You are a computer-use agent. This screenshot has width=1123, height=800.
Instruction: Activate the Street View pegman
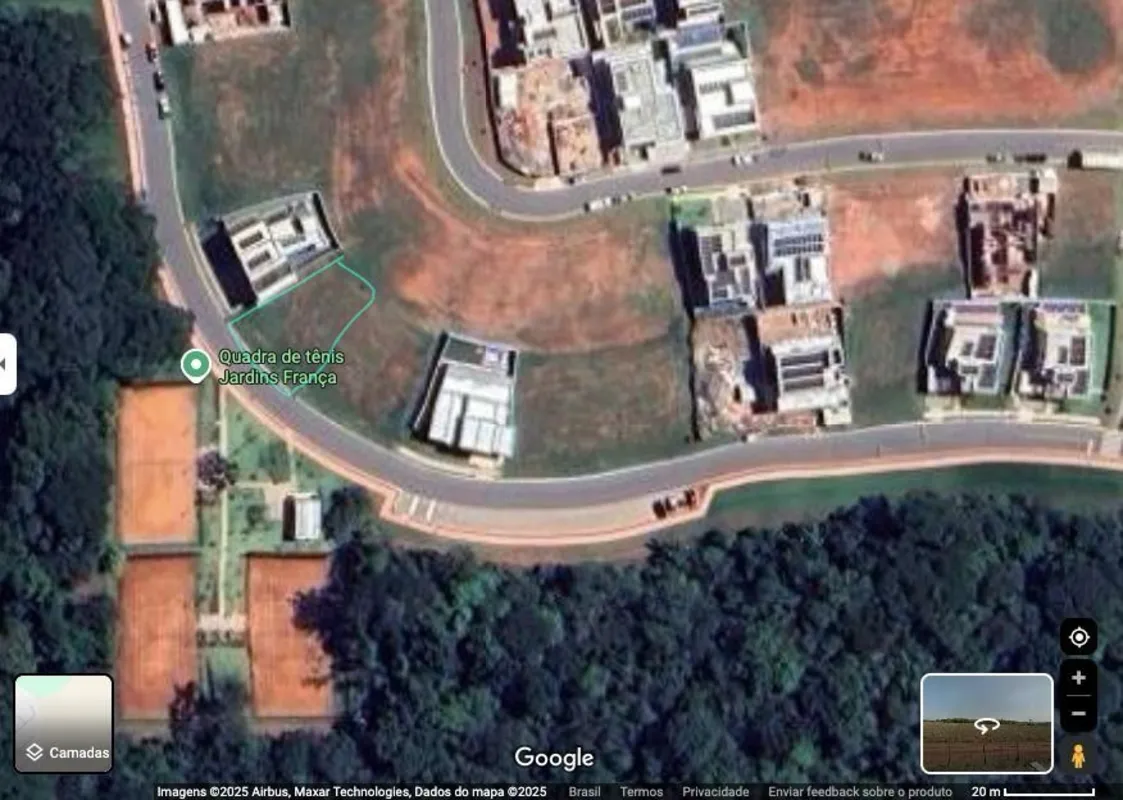(1078, 756)
